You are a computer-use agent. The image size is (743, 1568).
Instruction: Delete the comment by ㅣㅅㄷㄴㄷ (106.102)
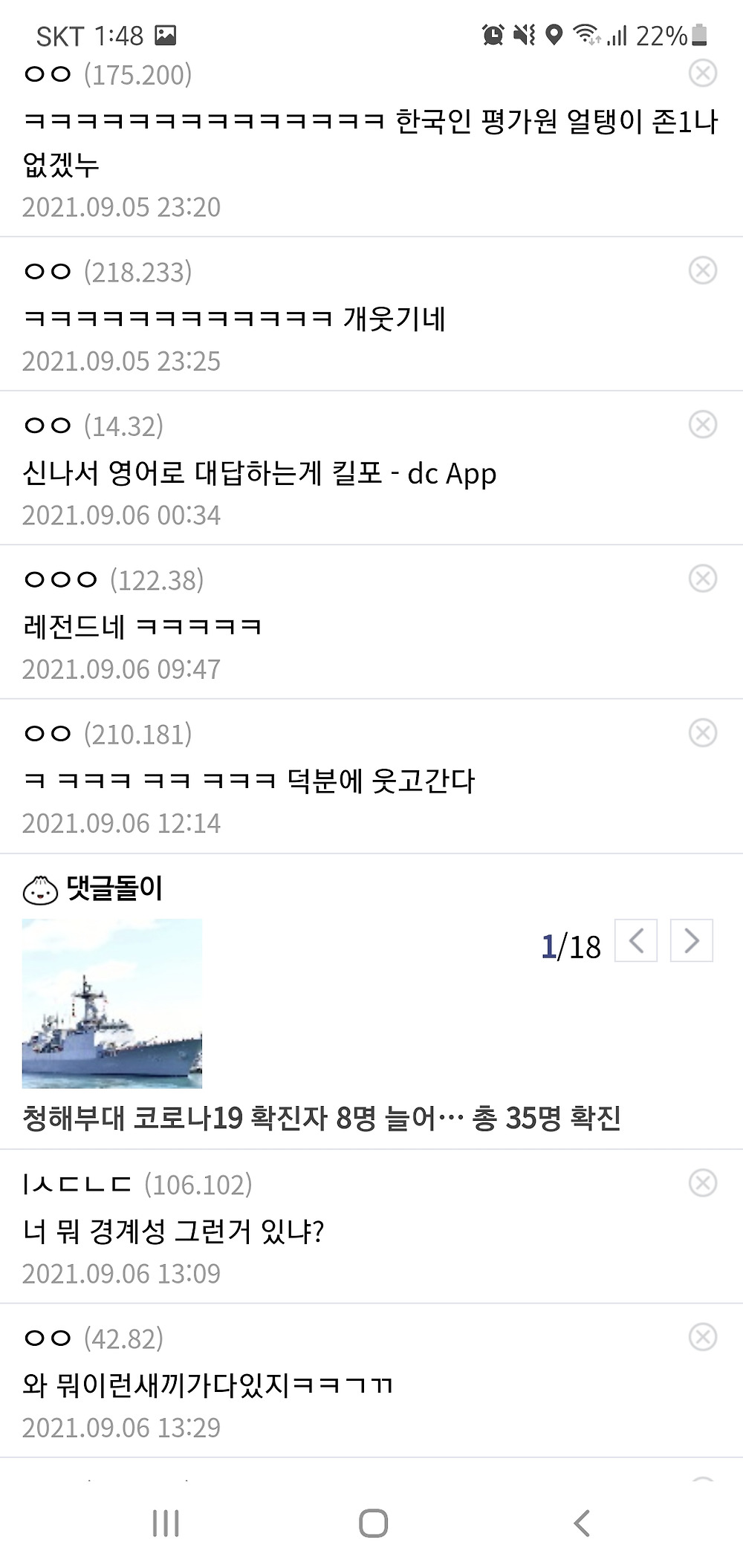[x=702, y=1182]
